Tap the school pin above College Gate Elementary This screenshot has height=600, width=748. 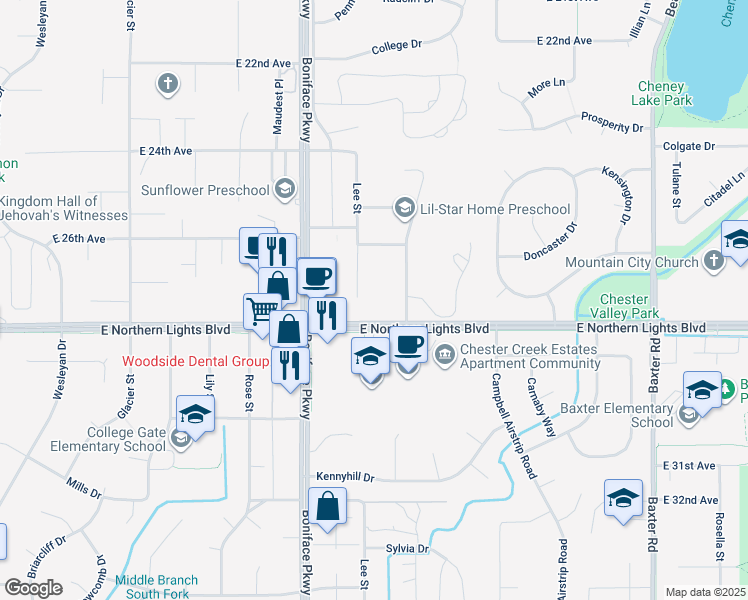[195, 414]
